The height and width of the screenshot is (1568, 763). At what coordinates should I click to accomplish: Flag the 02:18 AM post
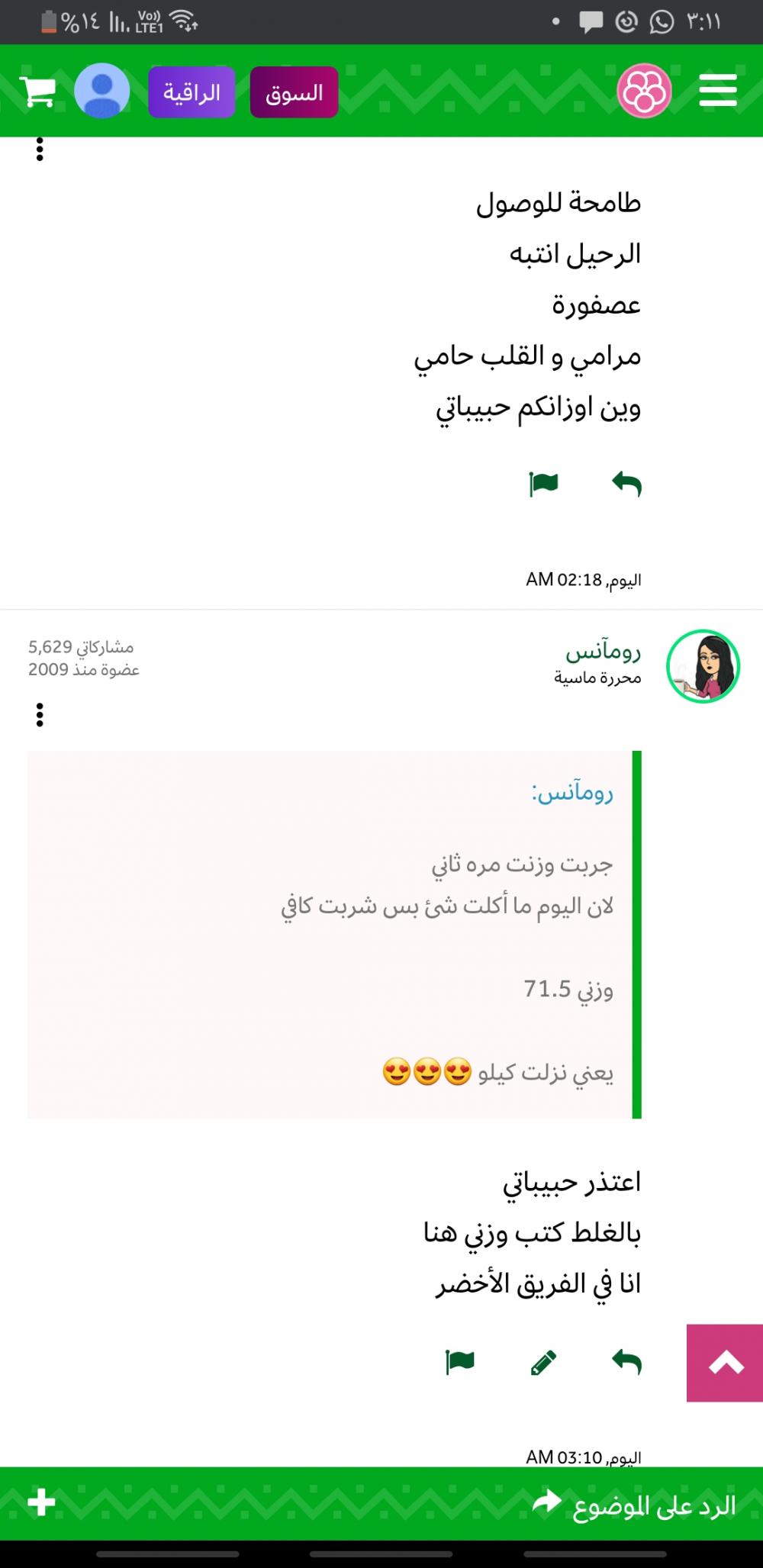pyautogui.click(x=543, y=484)
